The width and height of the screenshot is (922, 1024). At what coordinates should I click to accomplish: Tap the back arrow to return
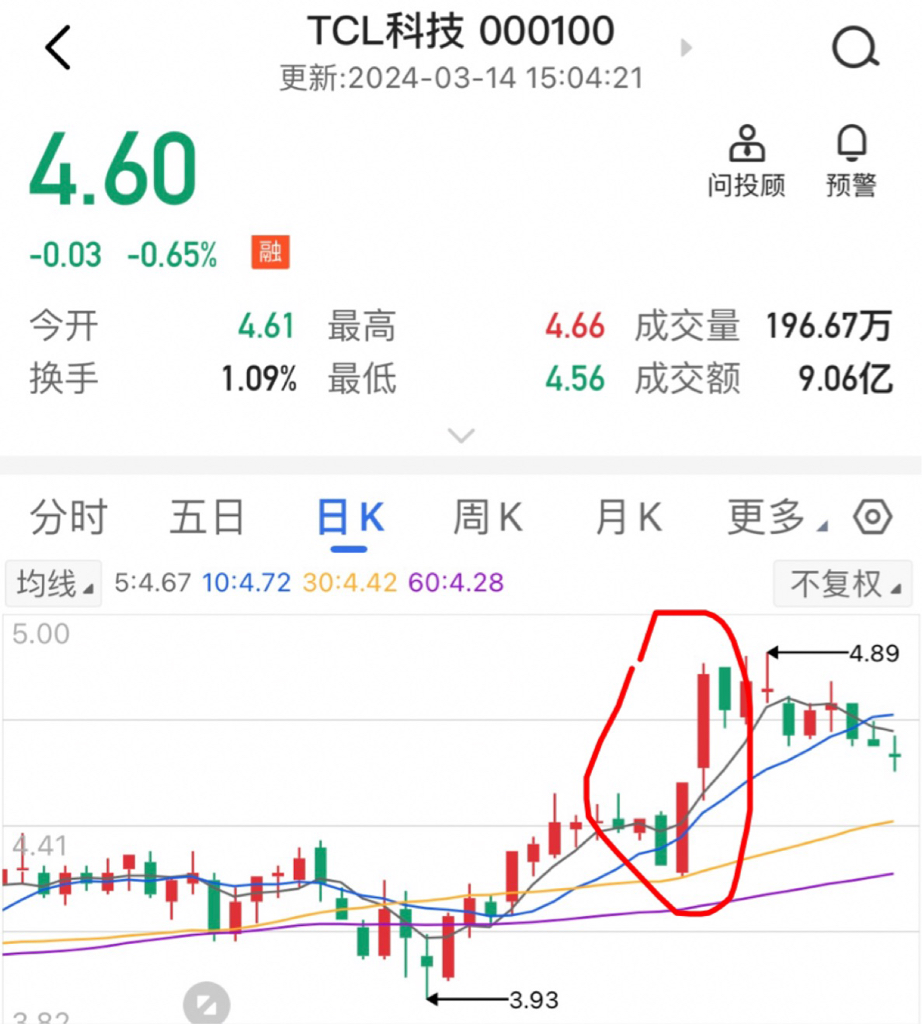coord(57,46)
